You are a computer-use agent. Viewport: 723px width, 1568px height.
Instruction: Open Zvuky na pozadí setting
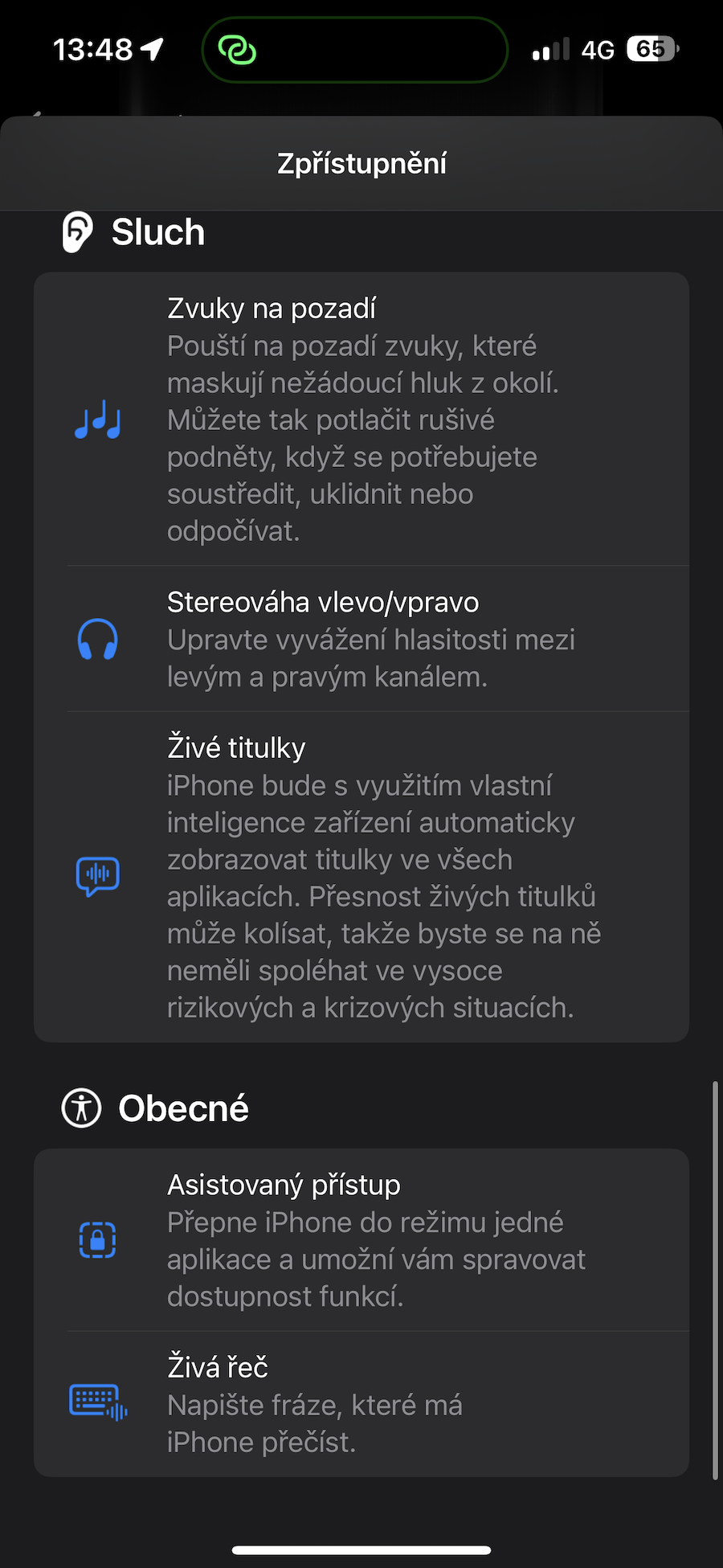pos(361,419)
